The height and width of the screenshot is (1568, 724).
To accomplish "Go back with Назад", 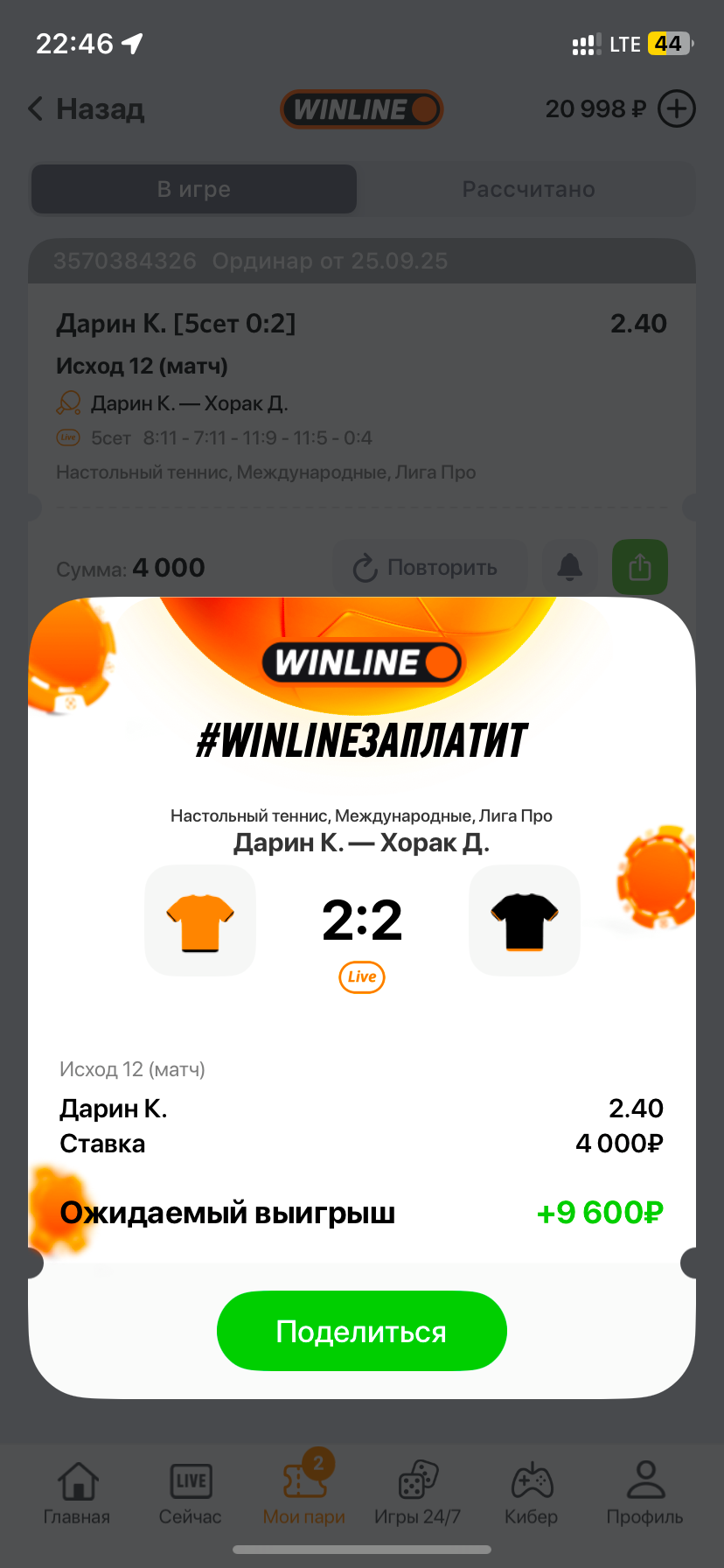I will click(86, 109).
